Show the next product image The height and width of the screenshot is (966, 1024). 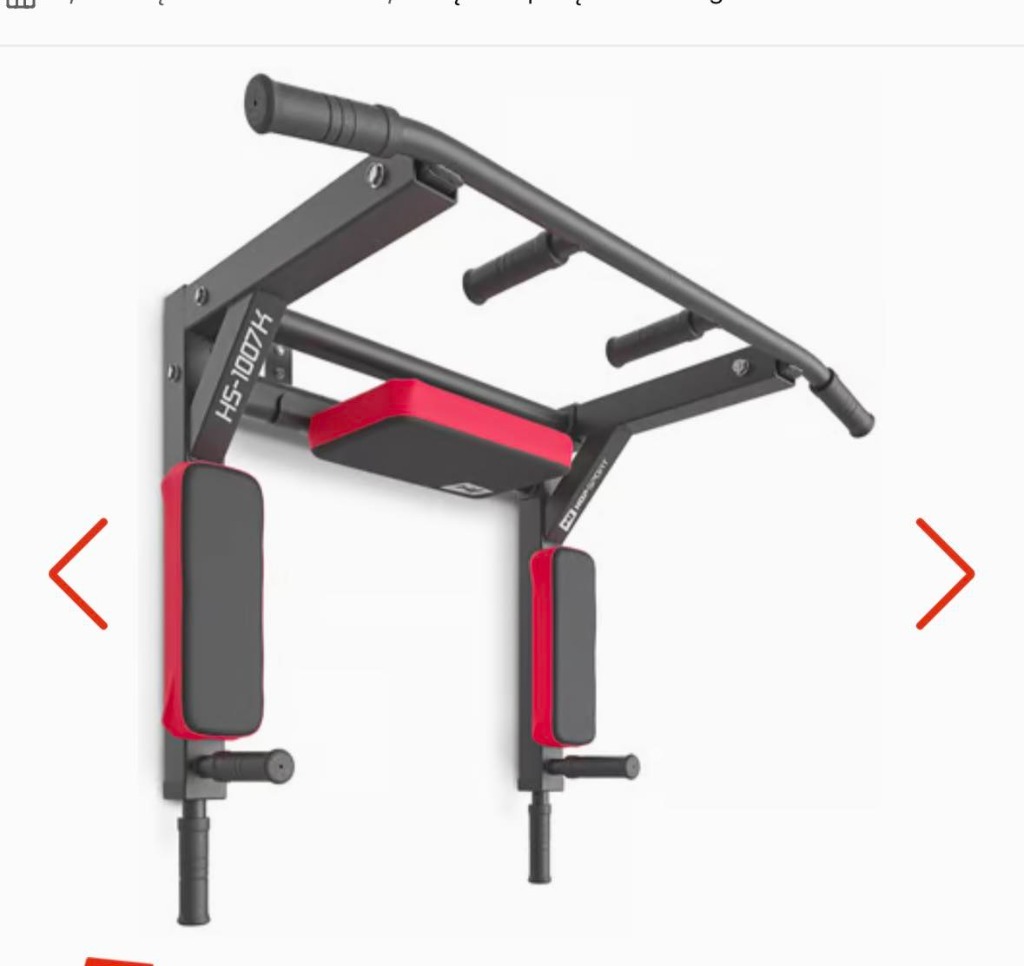pyautogui.click(x=944, y=573)
